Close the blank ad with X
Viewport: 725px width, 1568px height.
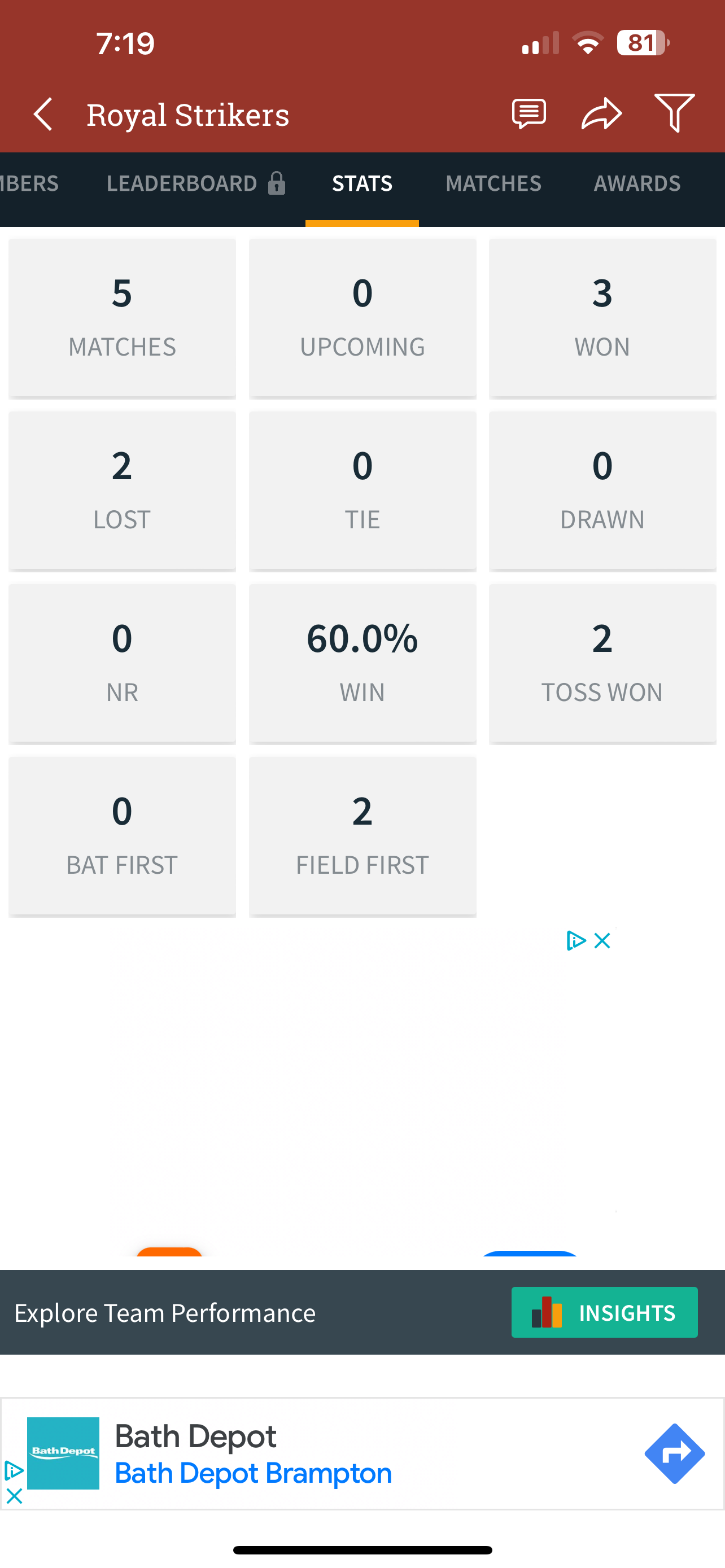[x=602, y=940]
